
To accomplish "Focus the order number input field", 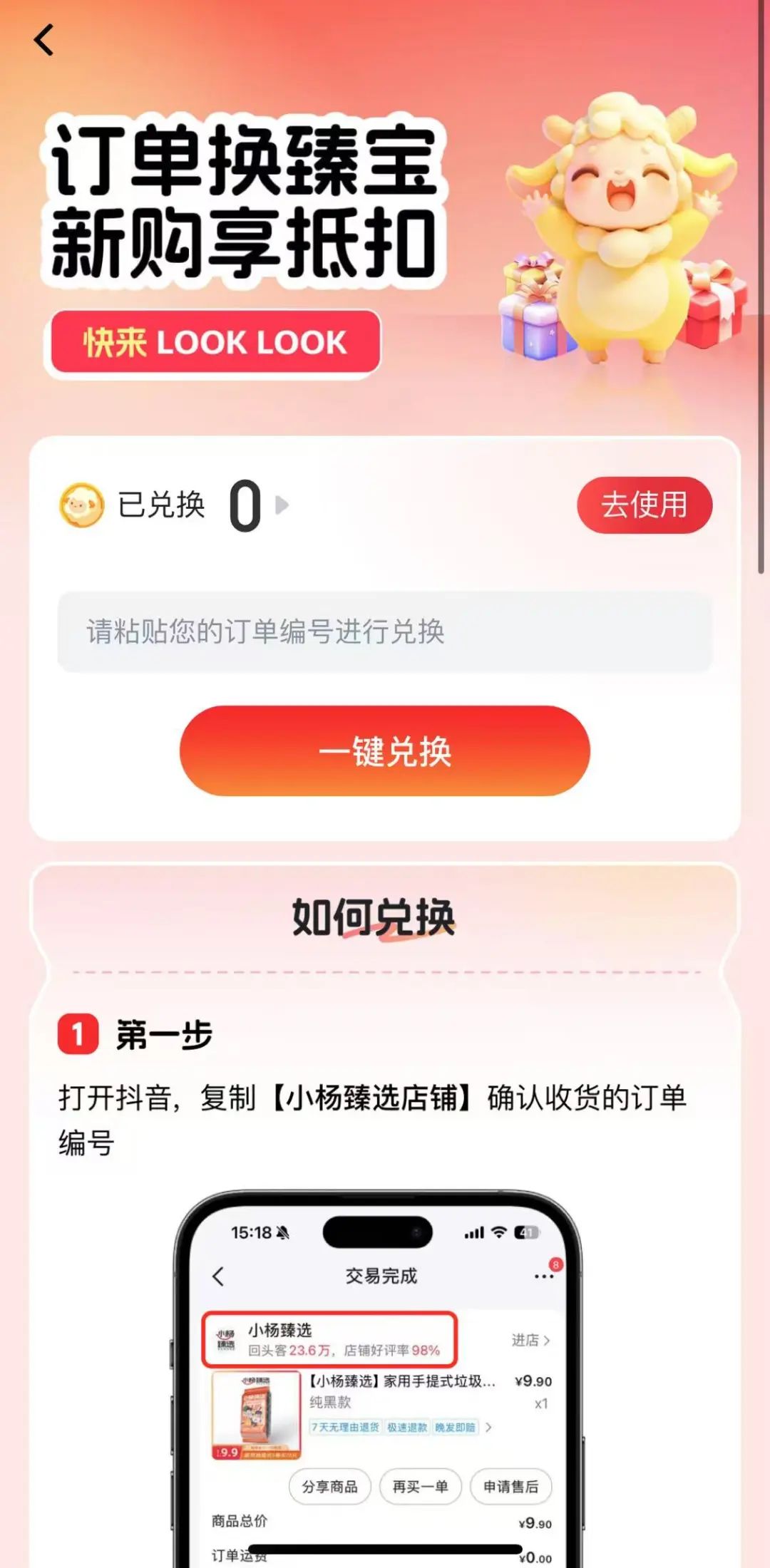I will point(385,631).
